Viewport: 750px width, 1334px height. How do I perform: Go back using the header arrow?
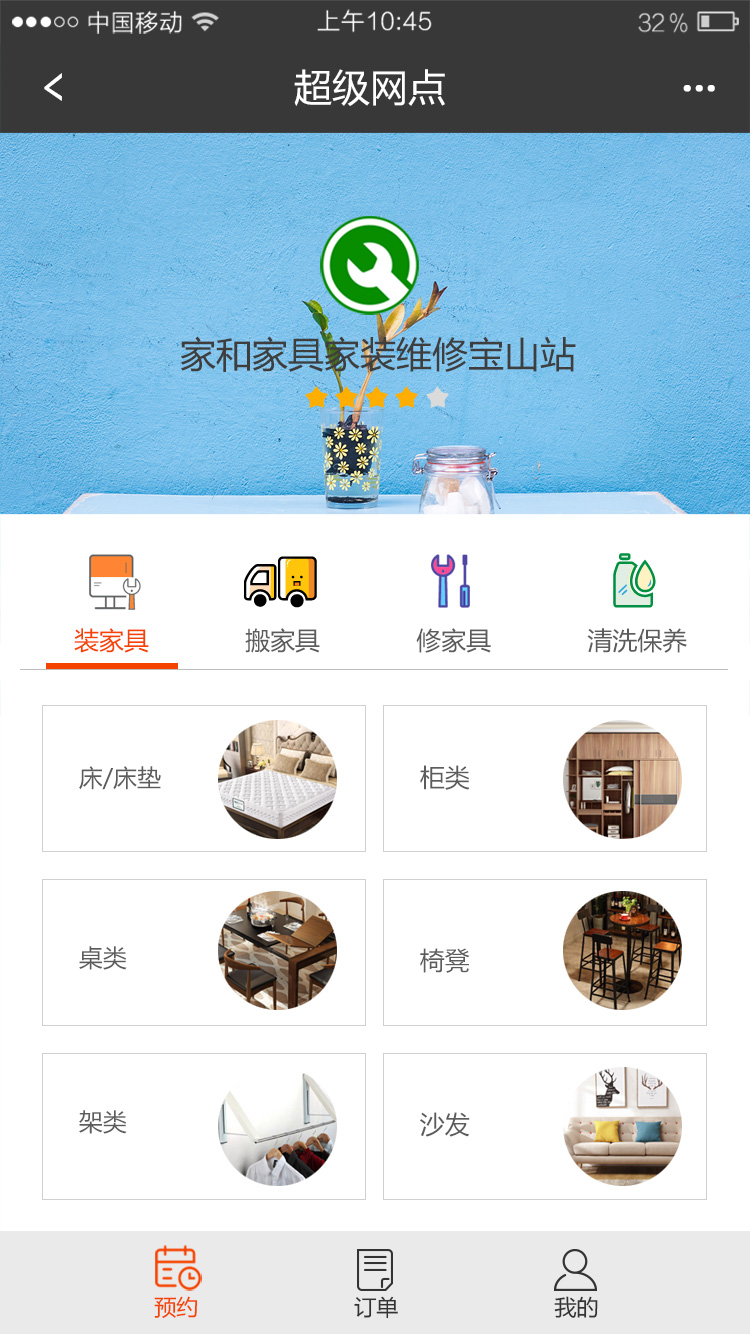tap(54, 88)
